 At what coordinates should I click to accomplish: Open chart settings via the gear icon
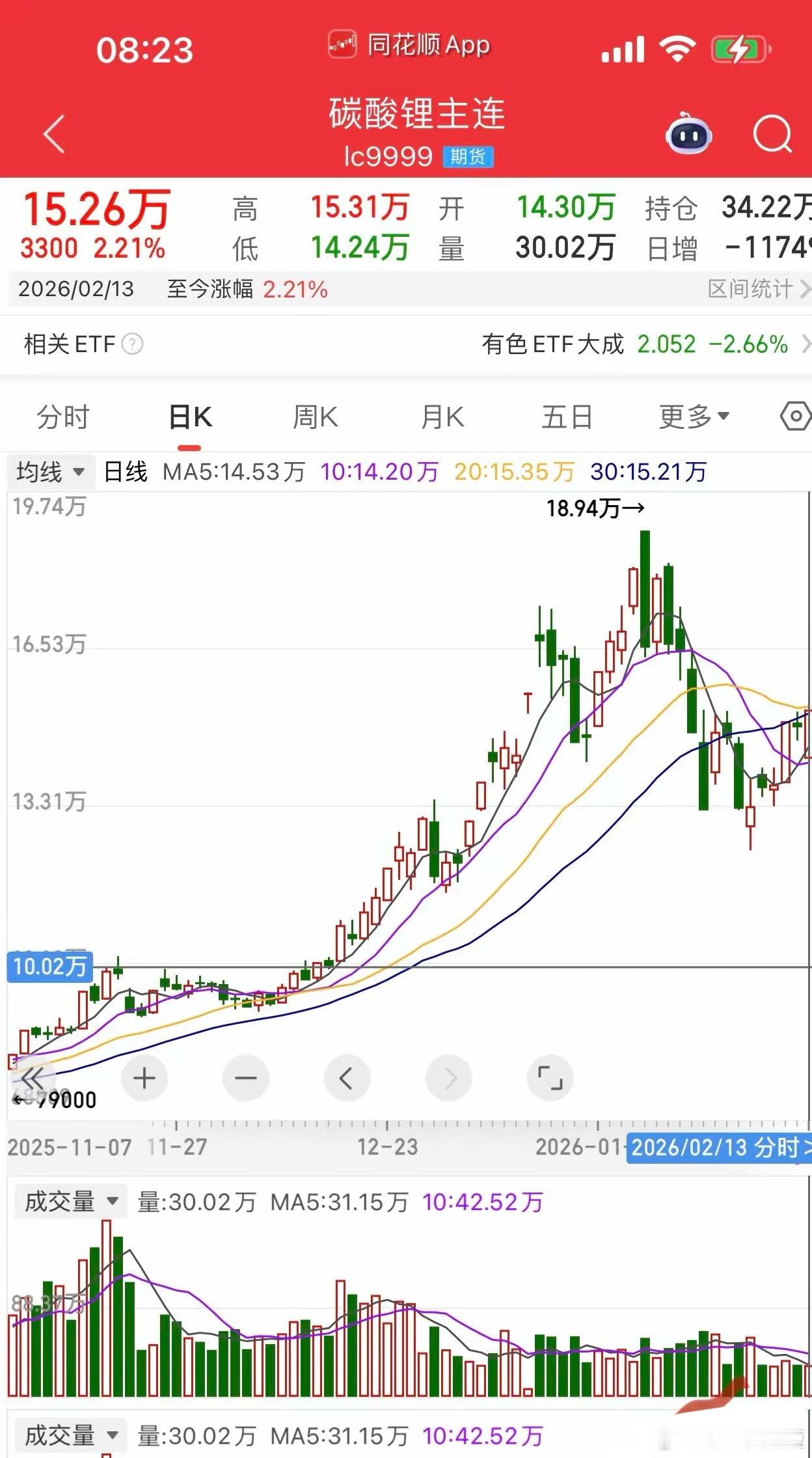click(x=795, y=417)
